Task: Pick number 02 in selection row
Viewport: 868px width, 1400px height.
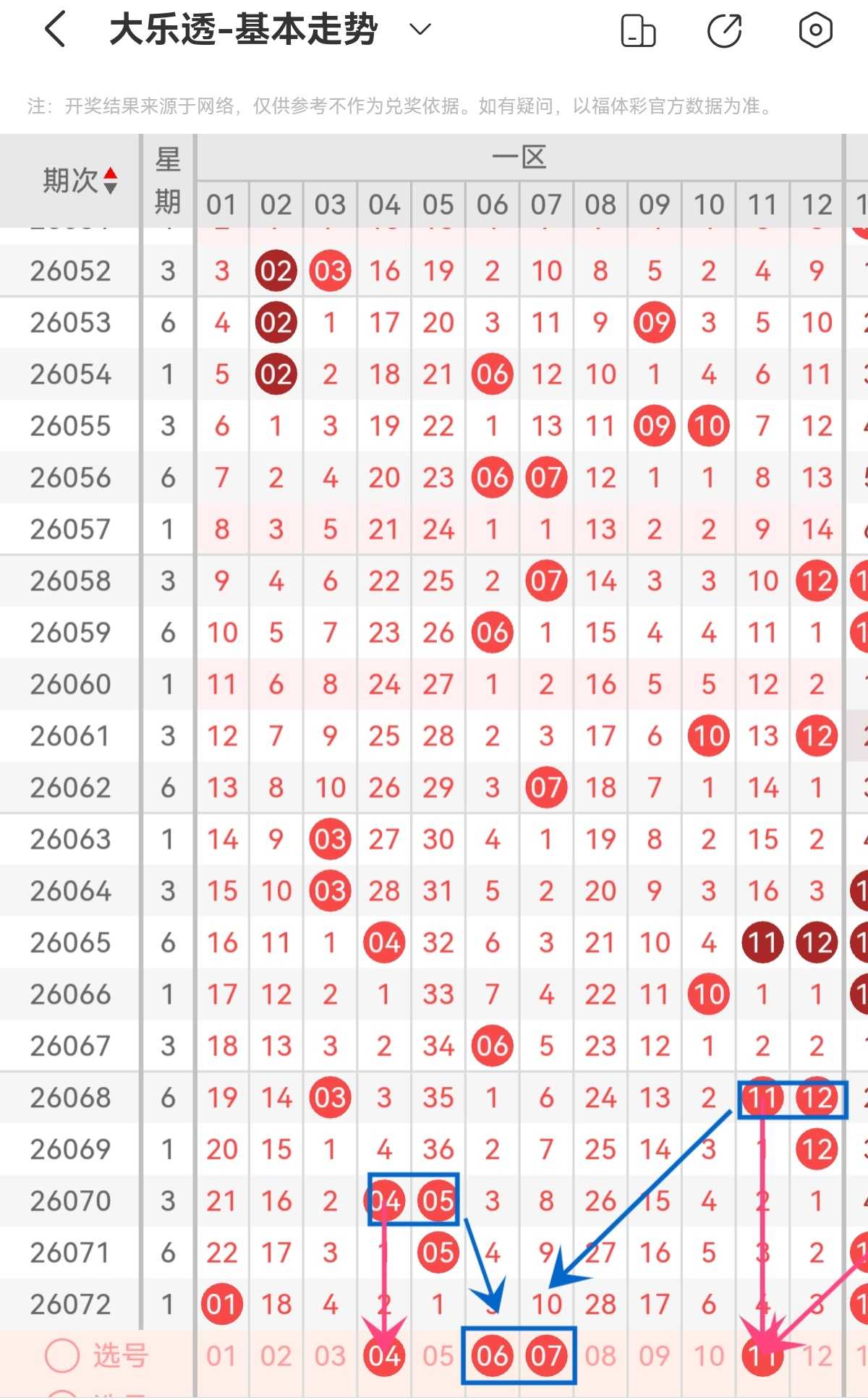Action: [x=276, y=1356]
